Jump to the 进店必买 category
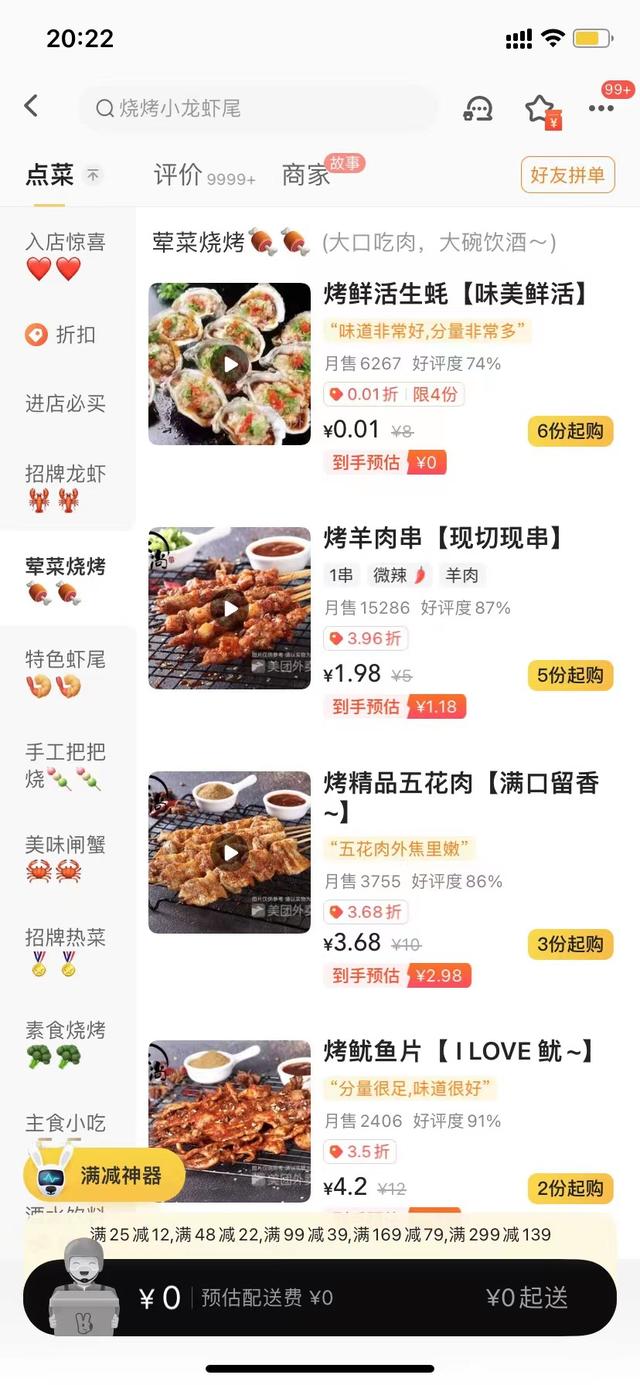Viewport: 640px width, 1385px height. pyautogui.click(x=66, y=404)
